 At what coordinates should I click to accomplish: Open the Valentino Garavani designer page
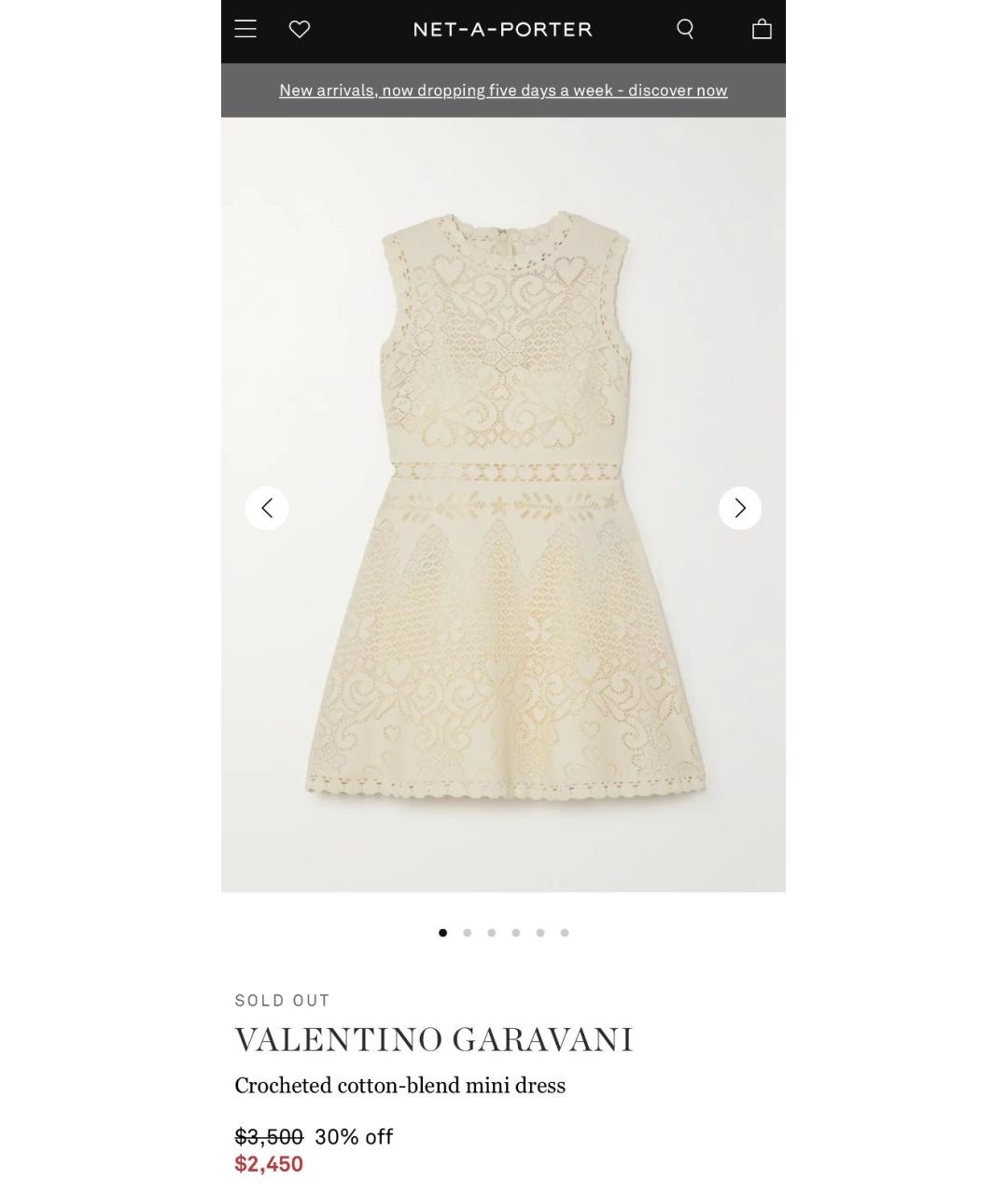(x=434, y=1040)
